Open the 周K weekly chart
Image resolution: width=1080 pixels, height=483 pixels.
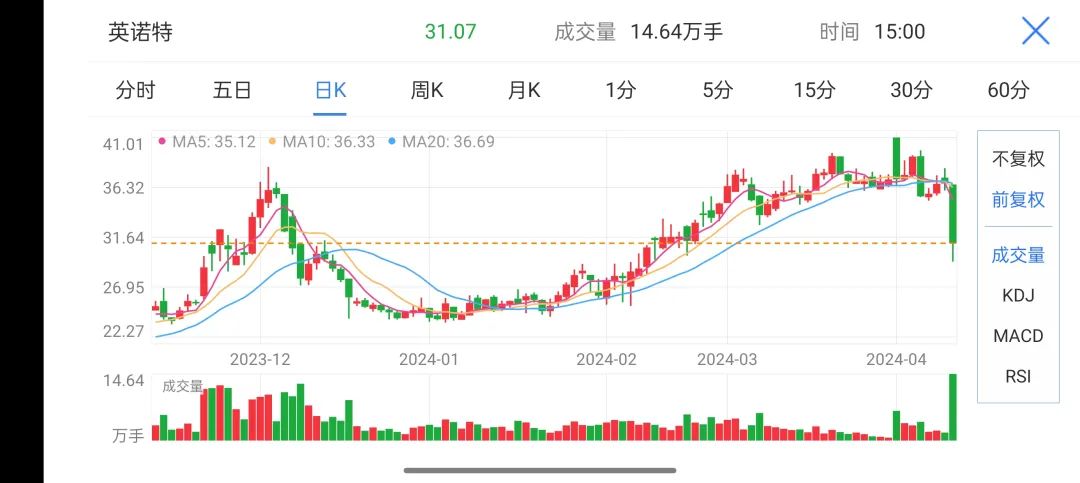coord(427,90)
